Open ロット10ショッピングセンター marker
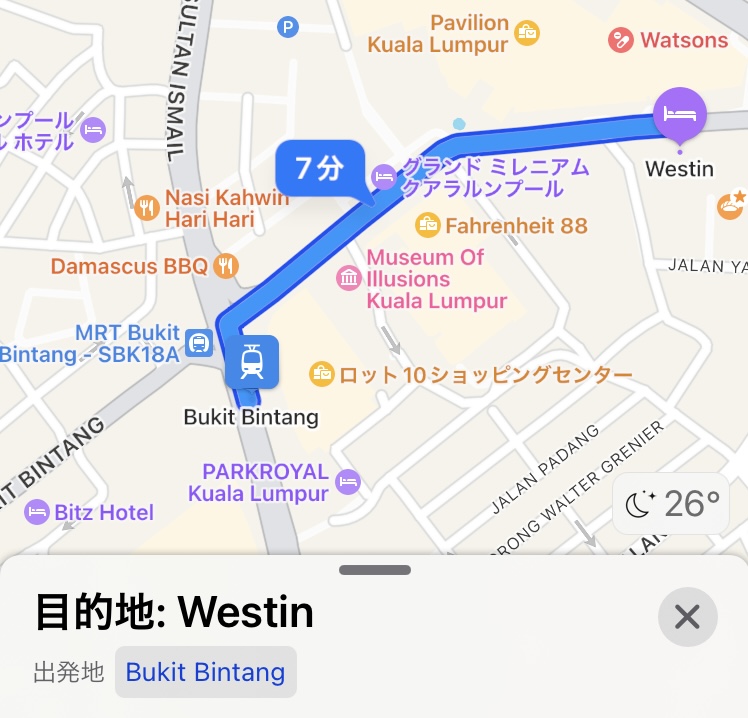The height and width of the screenshot is (718, 748). (x=322, y=375)
